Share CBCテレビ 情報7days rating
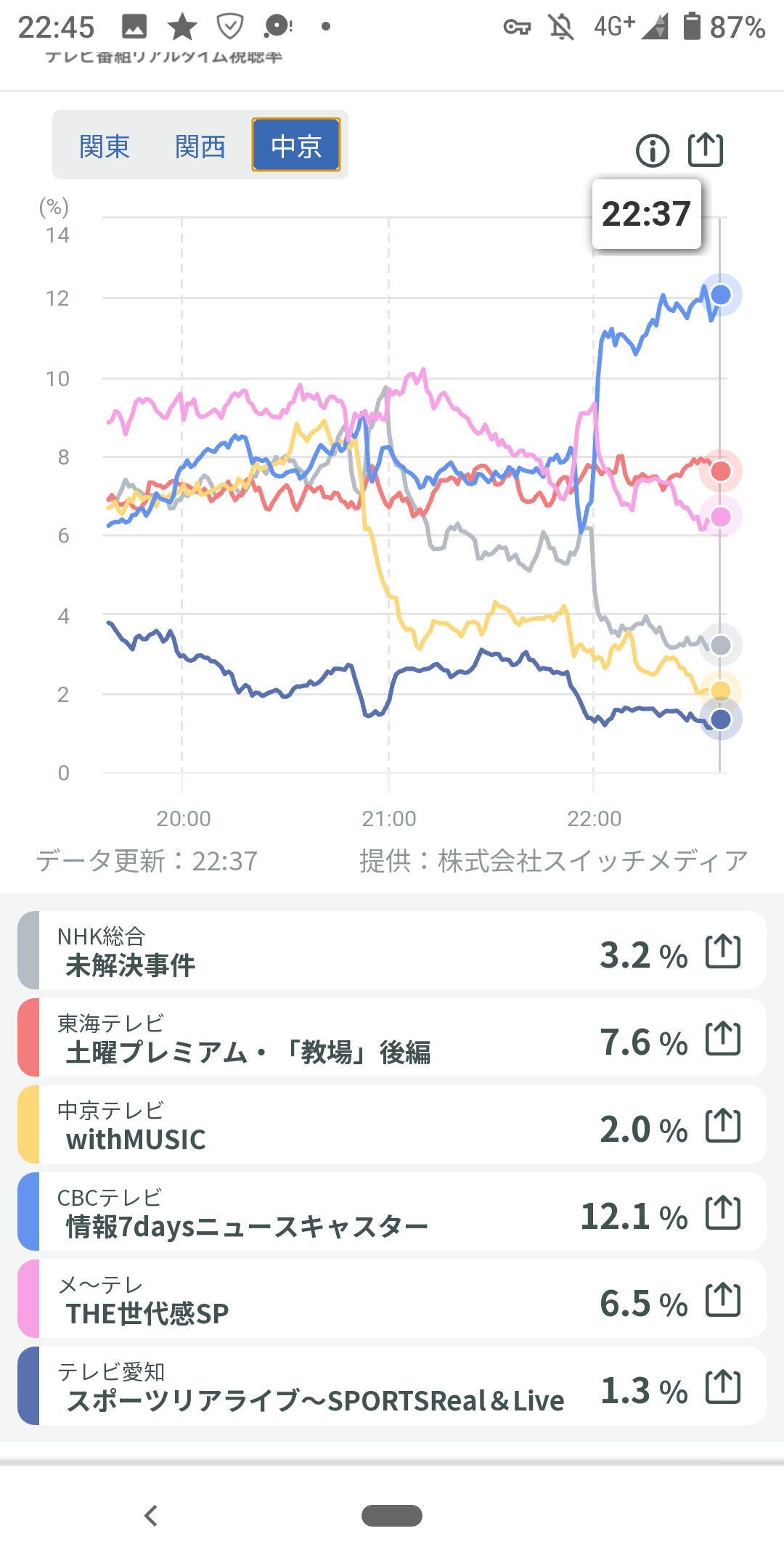Screen dimensions: 784x1568 coord(723,1213)
